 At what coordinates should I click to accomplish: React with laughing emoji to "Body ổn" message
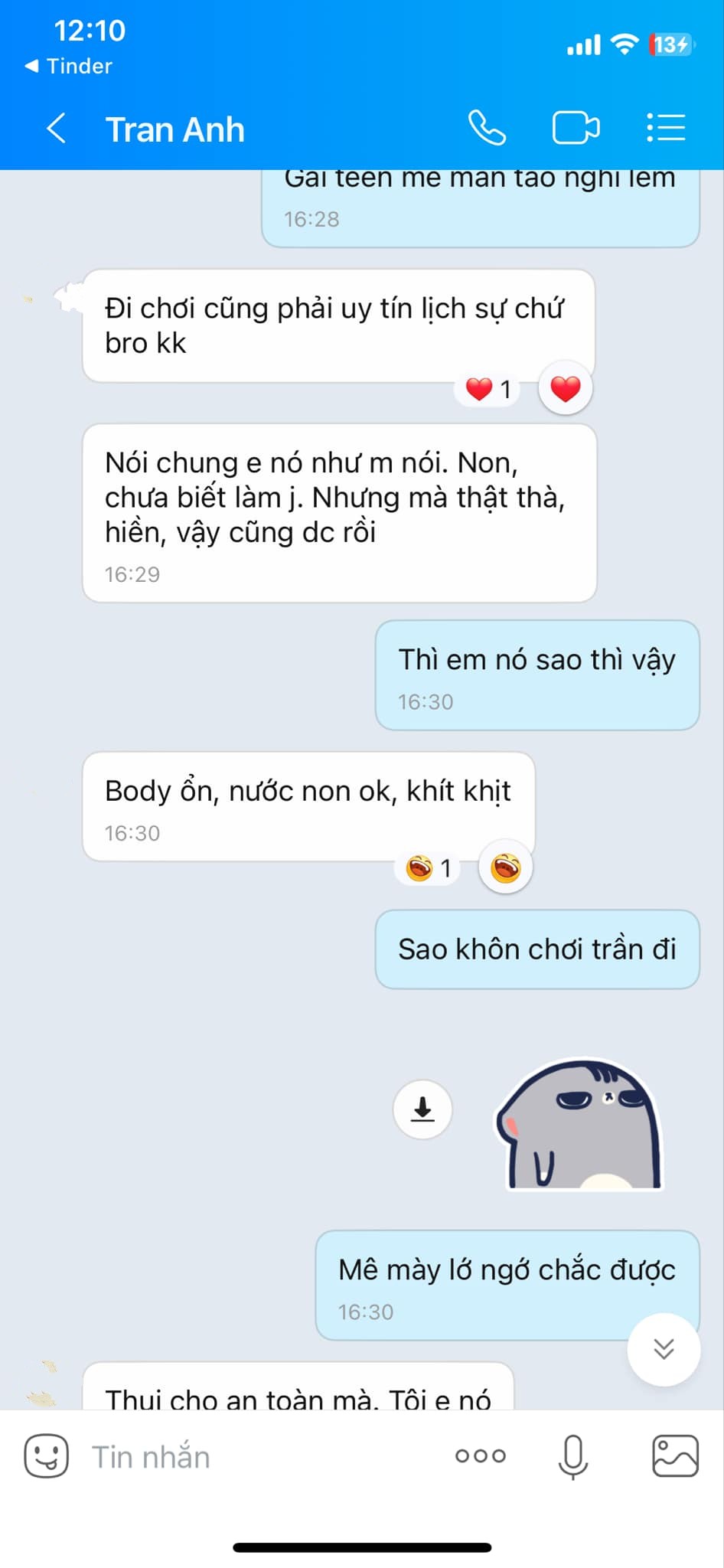click(505, 868)
